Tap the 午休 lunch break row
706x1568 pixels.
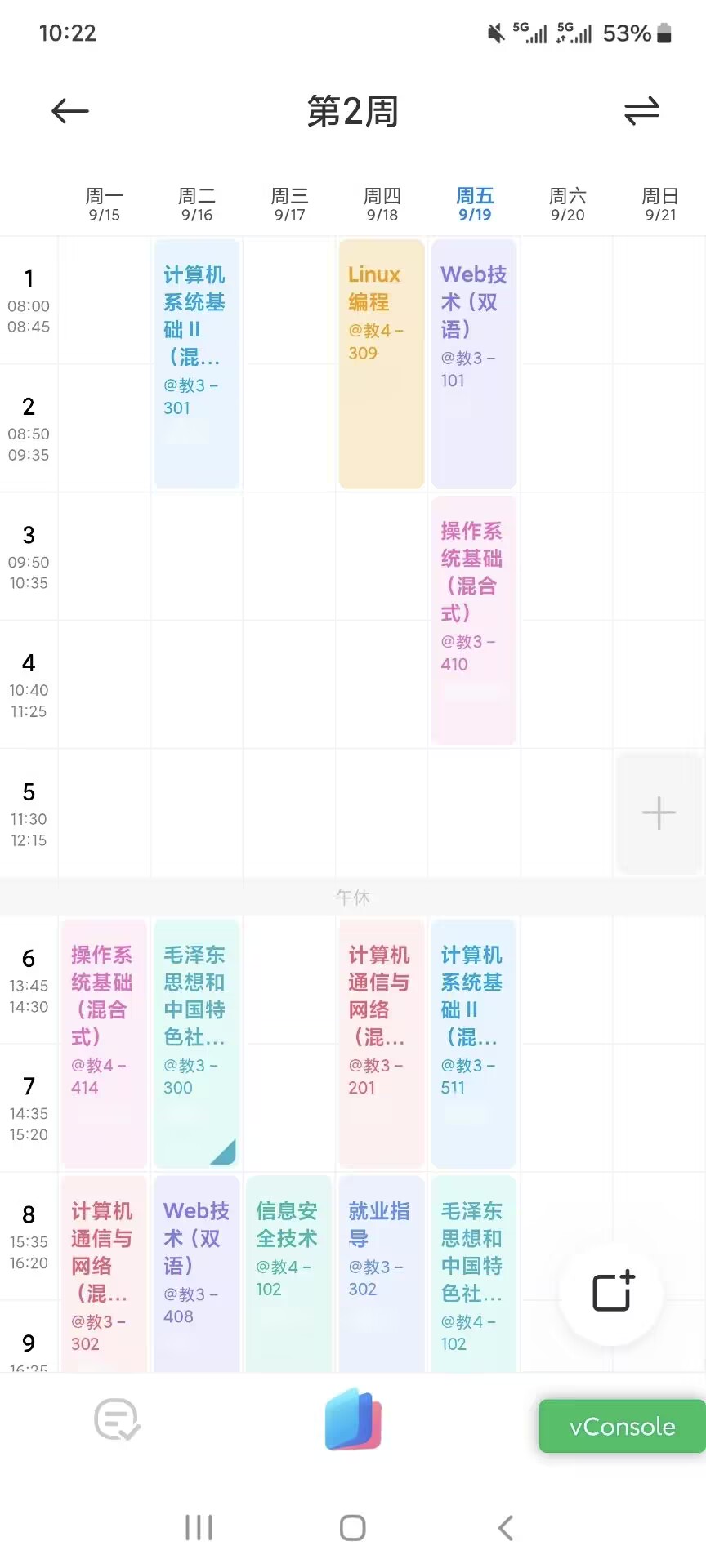point(352,896)
